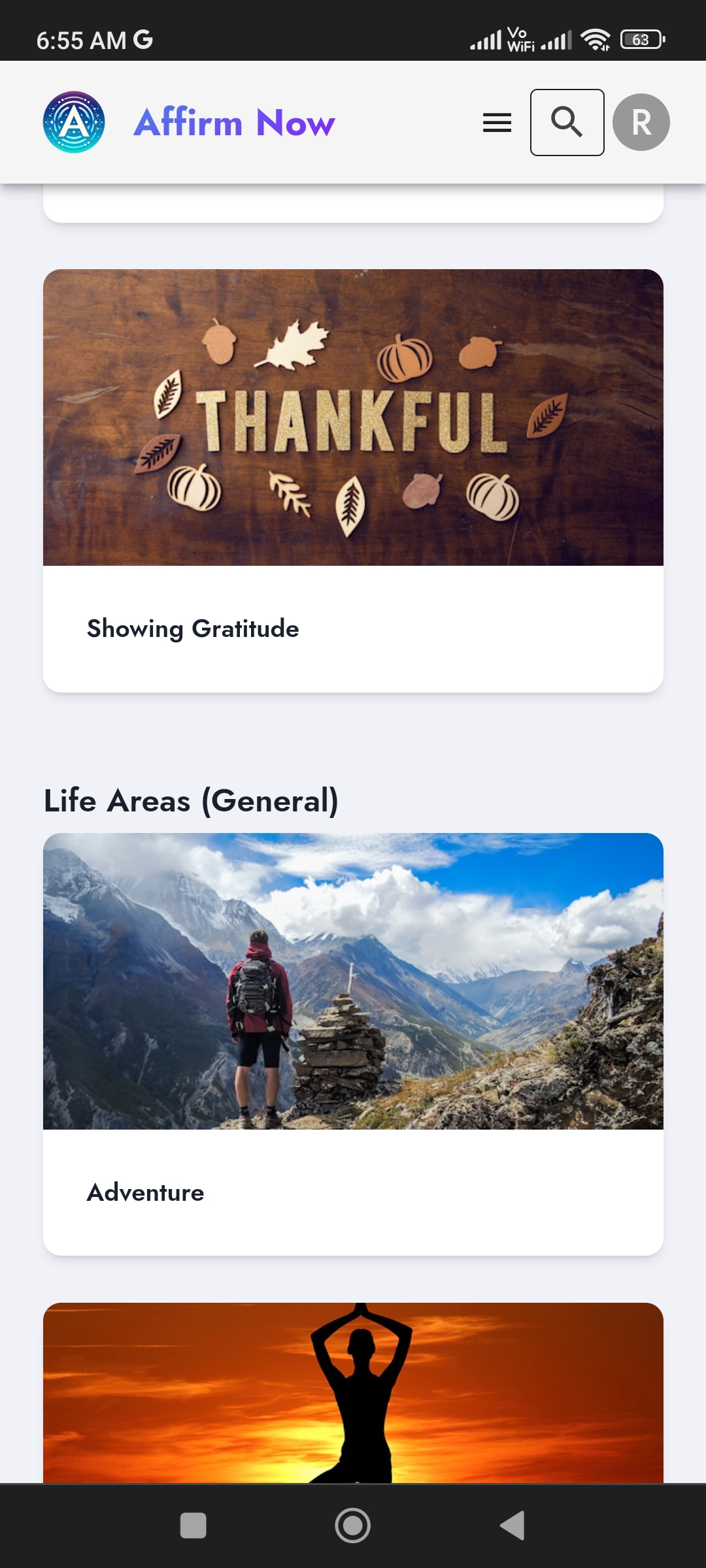
Task: Open the hamburger menu
Action: [x=497, y=123]
